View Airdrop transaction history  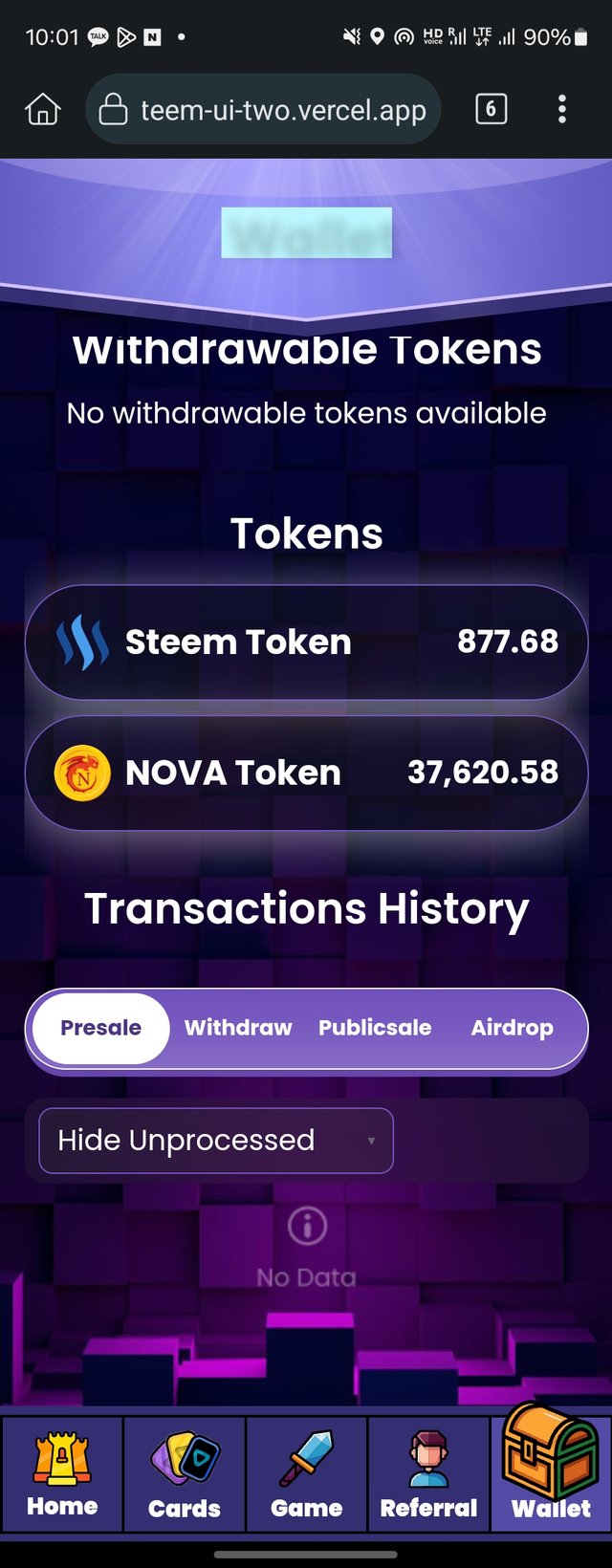click(512, 1028)
